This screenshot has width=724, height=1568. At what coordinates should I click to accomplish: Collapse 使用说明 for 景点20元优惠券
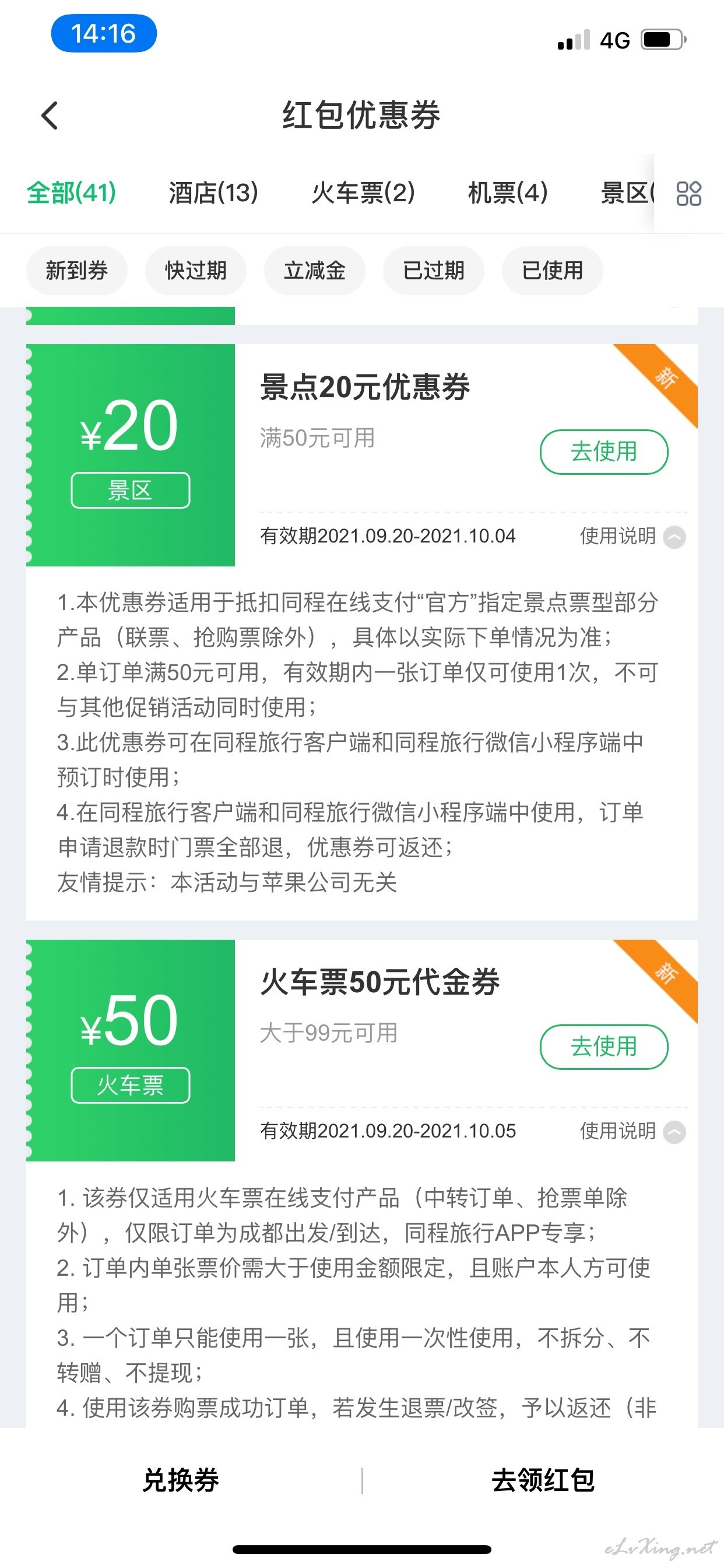point(632,536)
